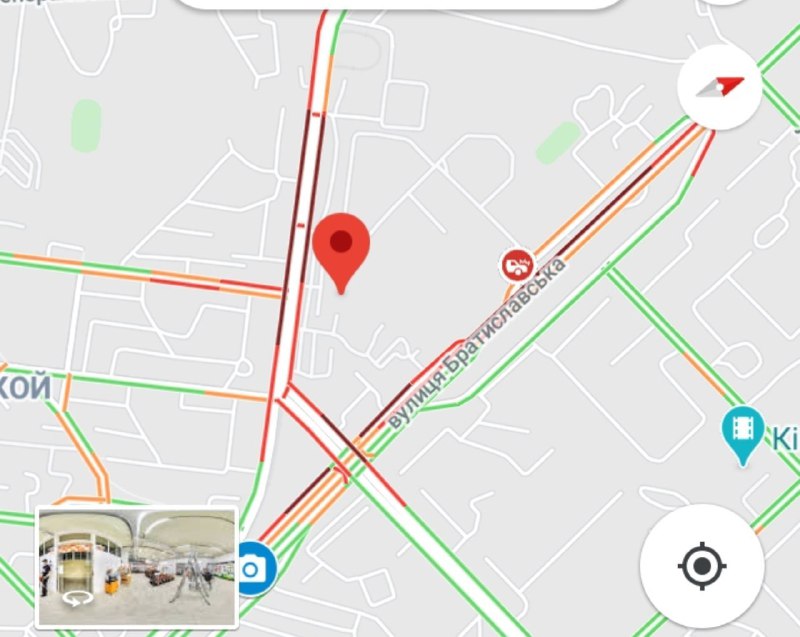Open the blue camera photo marker
This screenshot has height=637, width=800.
click(255, 568)
